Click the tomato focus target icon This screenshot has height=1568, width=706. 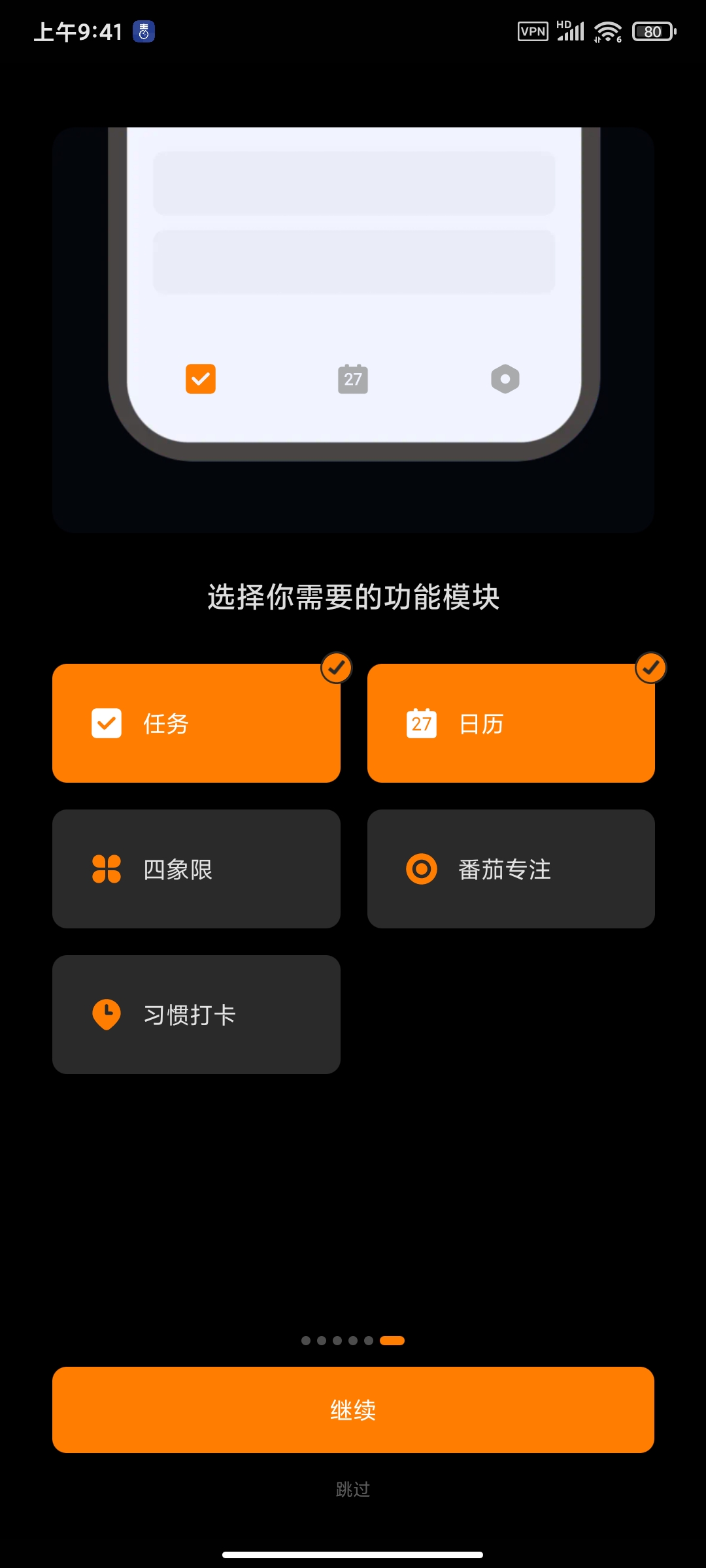coord(422,869)
